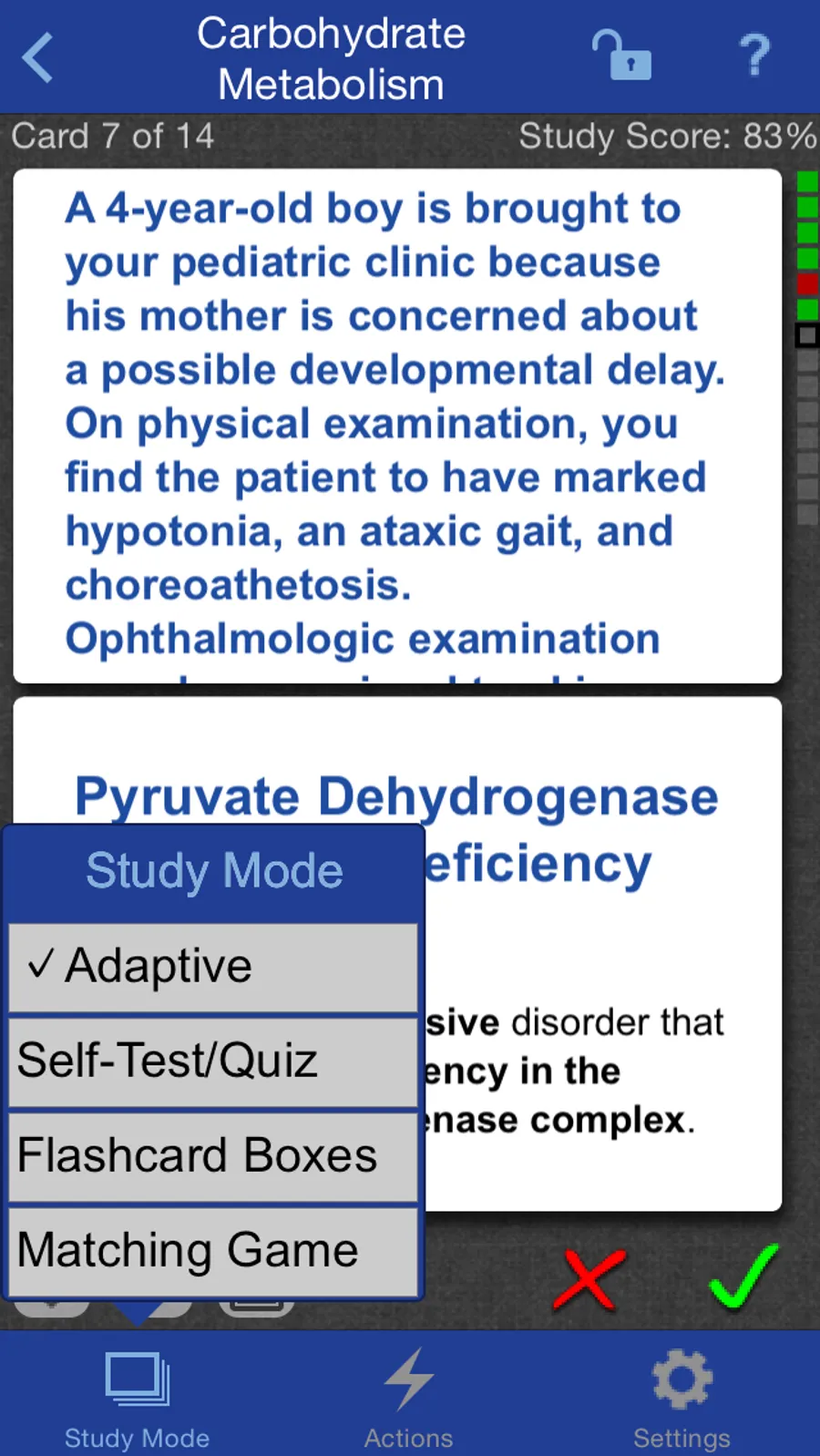
Task: Go back from Carbohydrate Metabolism deck
Action: click(x=38, y=56)
